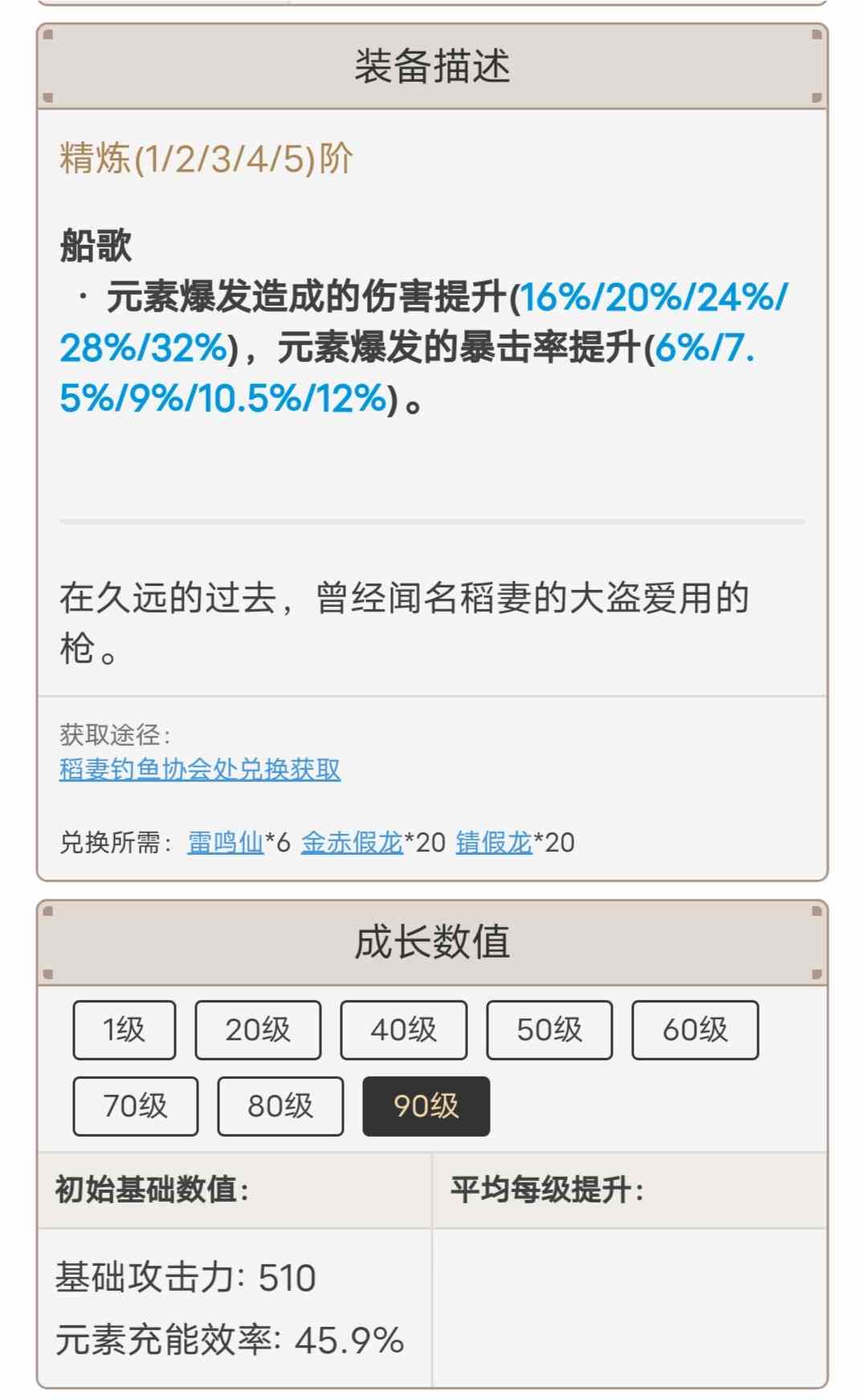This screenshot has width=864, height=1400.
Task: Switch growth values to 40级
Action: point(403,1030)
